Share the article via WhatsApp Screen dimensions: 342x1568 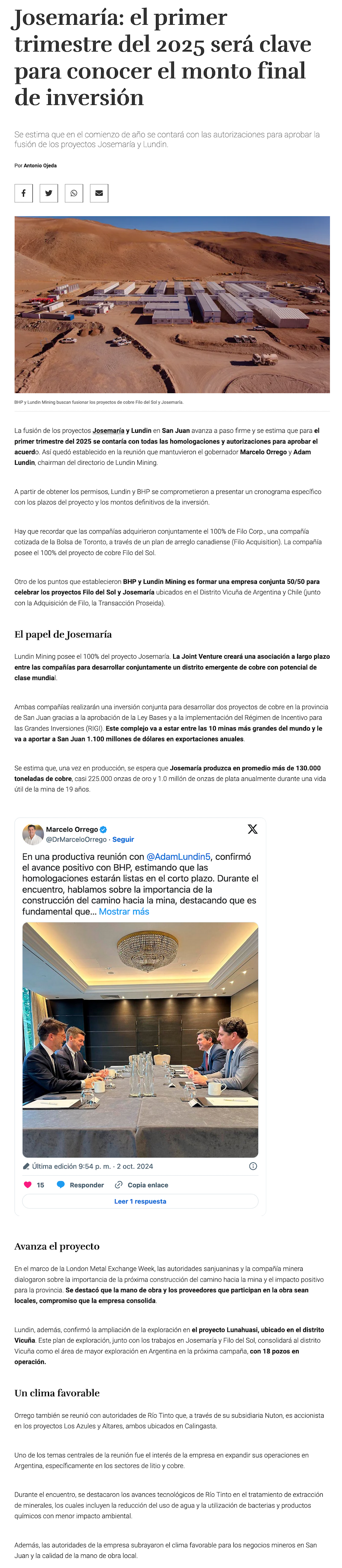pyautogui.click(x=74, y=193)
